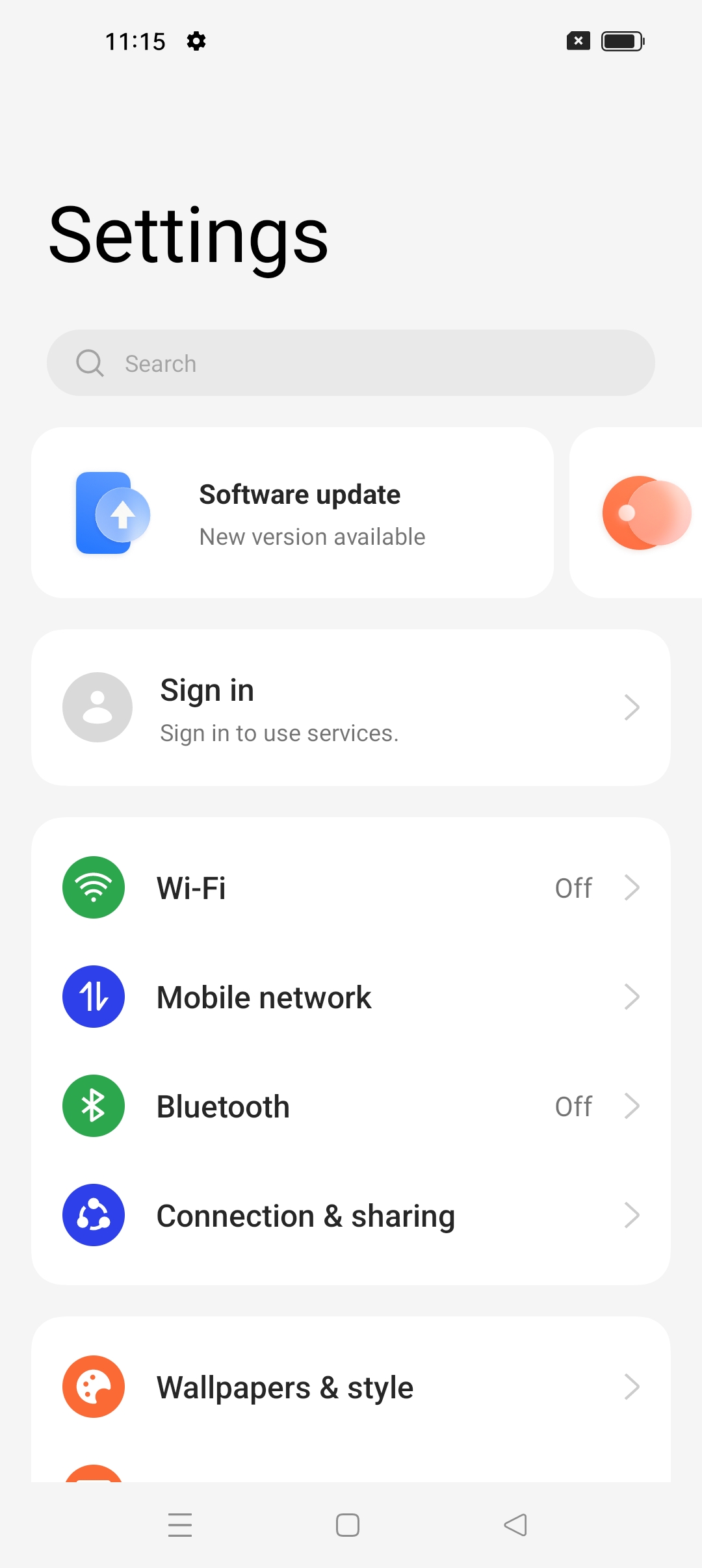Open Wi-Fi settings

pyautogui.click(x=351, y=887)
